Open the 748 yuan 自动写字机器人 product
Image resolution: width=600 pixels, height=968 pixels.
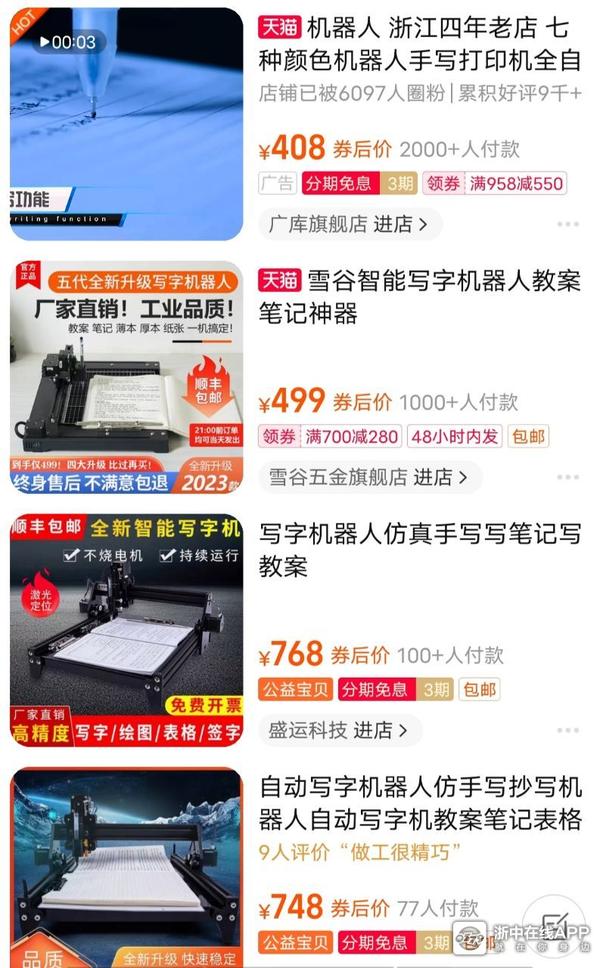point(420,803)
